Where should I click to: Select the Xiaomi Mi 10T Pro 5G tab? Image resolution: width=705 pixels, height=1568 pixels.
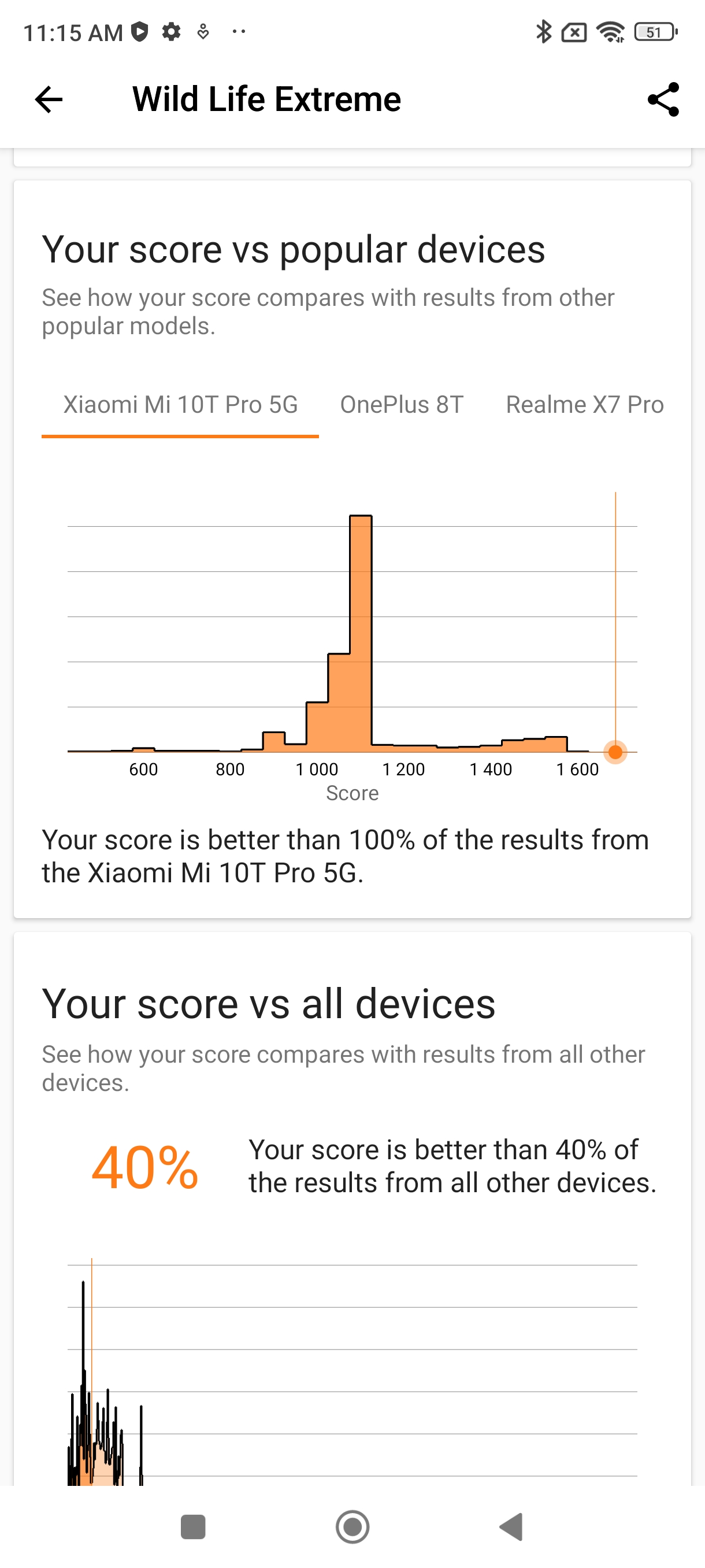[180, 405]
